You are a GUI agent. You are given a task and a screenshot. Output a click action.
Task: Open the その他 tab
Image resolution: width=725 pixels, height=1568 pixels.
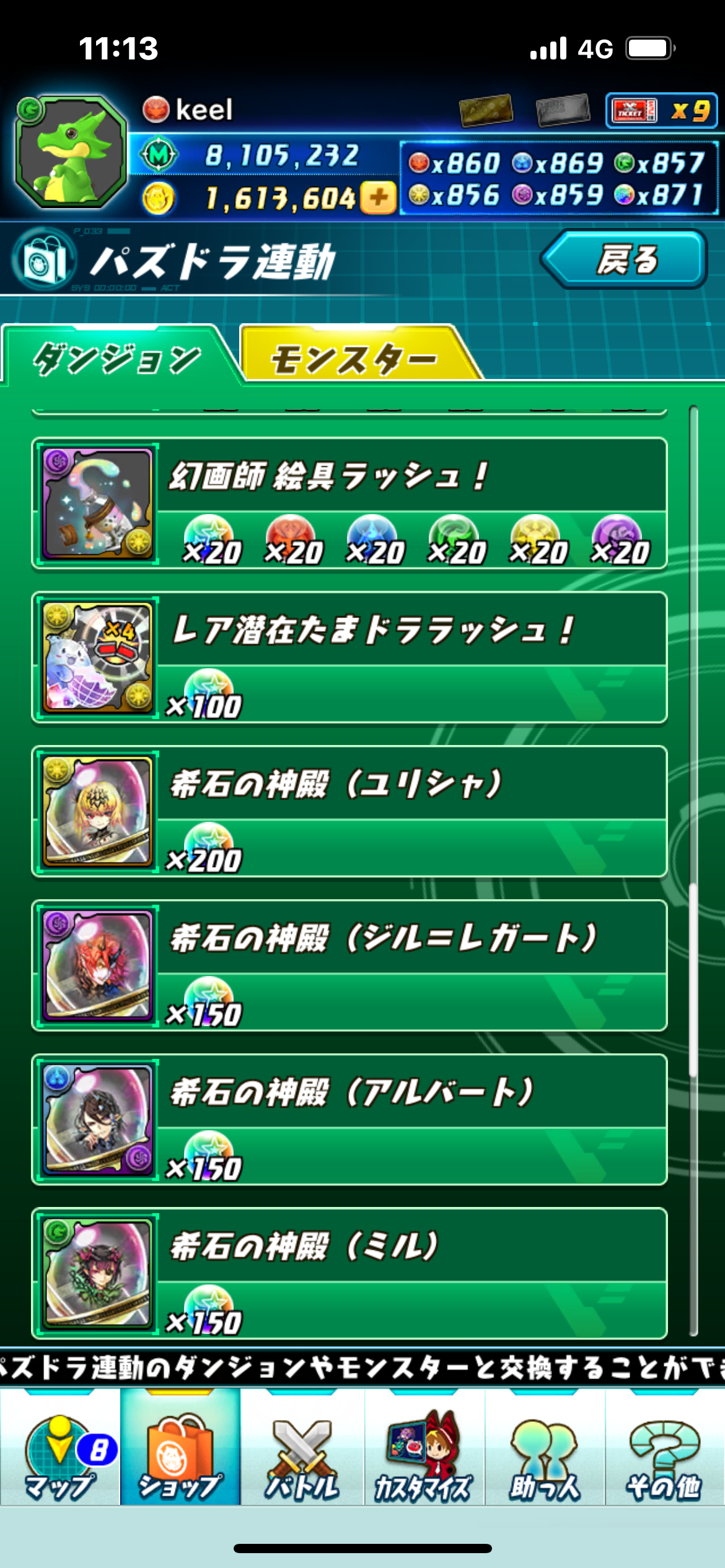(664, 1453)
